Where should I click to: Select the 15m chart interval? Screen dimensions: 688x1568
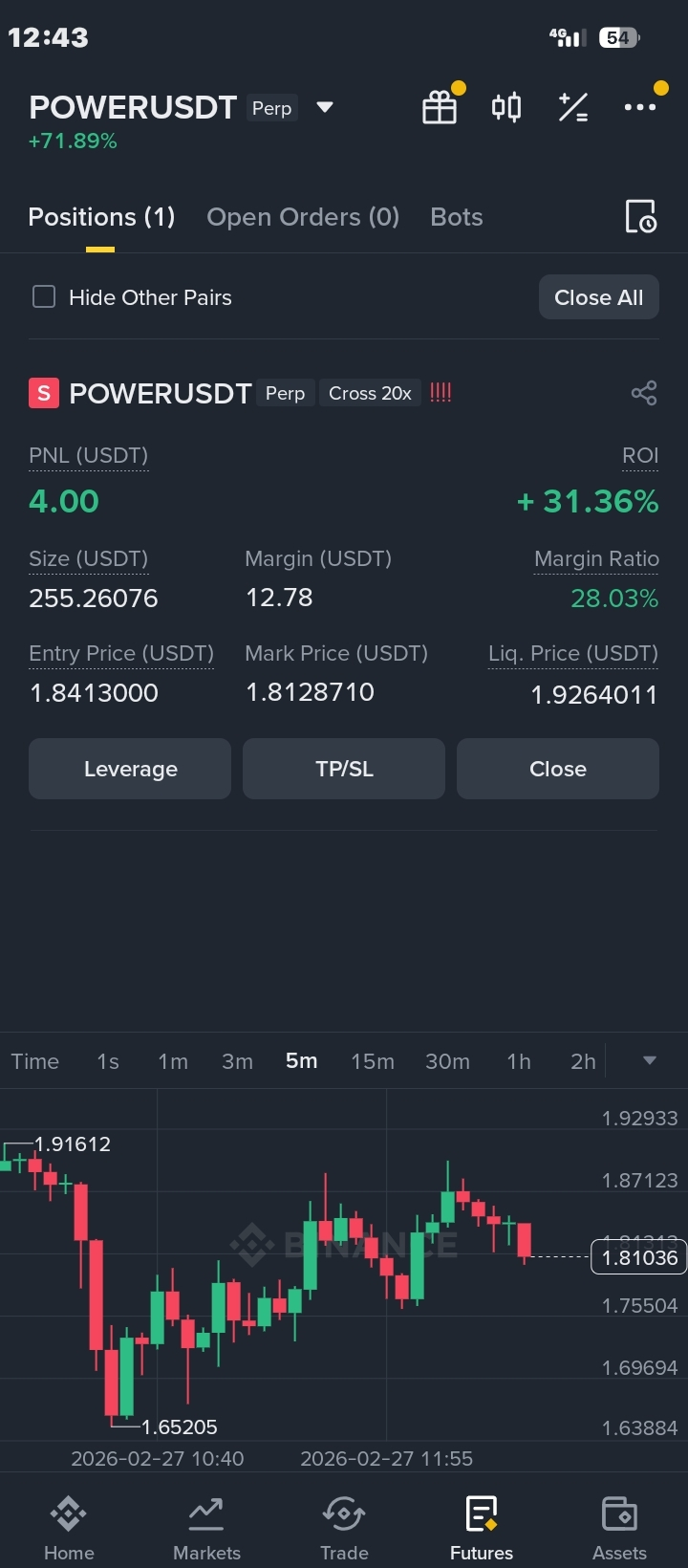(x=373, y=1061)
